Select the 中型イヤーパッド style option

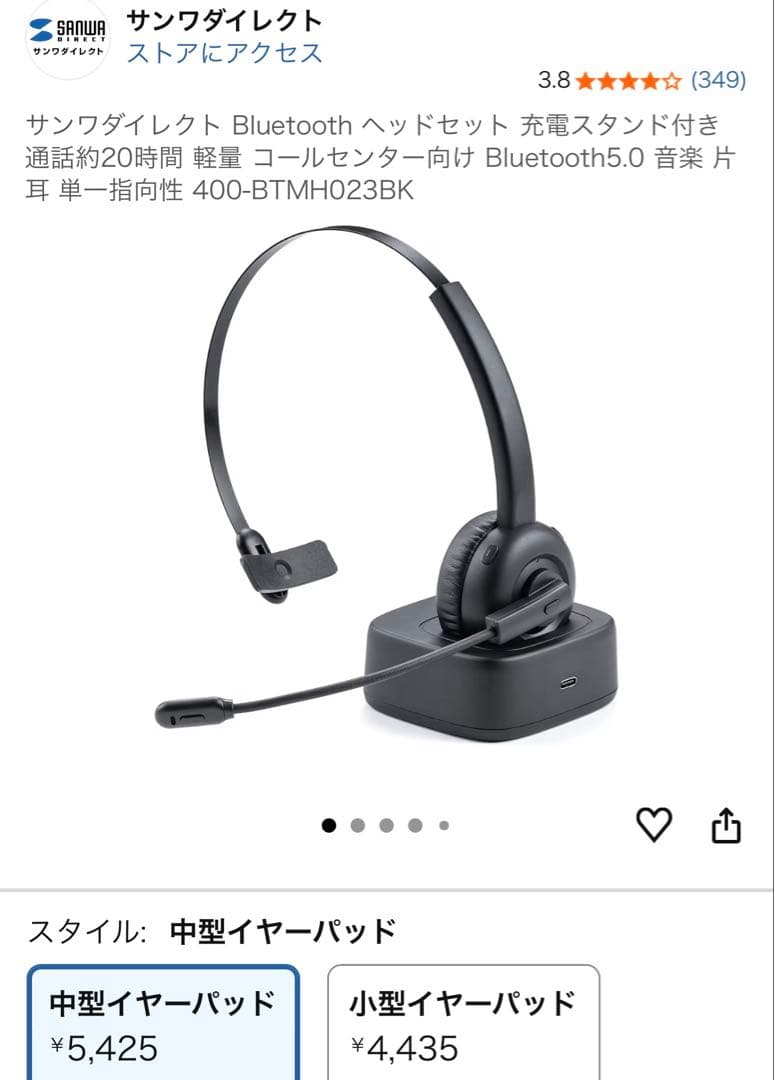click(162, 1022)
